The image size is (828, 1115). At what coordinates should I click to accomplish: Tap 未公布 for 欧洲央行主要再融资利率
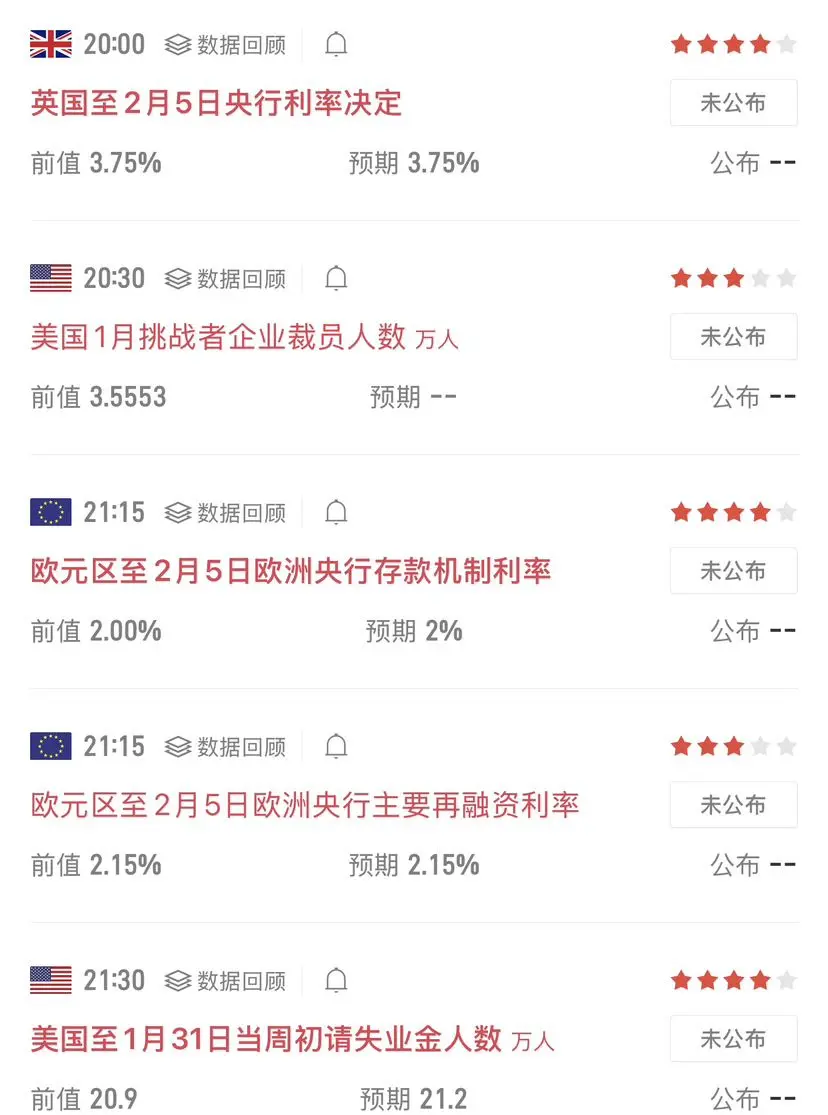(x=733, y=805)
